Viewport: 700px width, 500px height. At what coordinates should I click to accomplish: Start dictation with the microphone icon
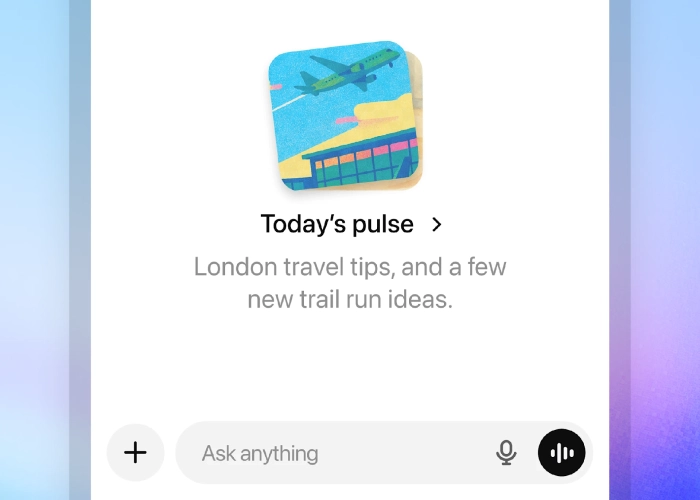pyautogui.click(x=507, y=453)
